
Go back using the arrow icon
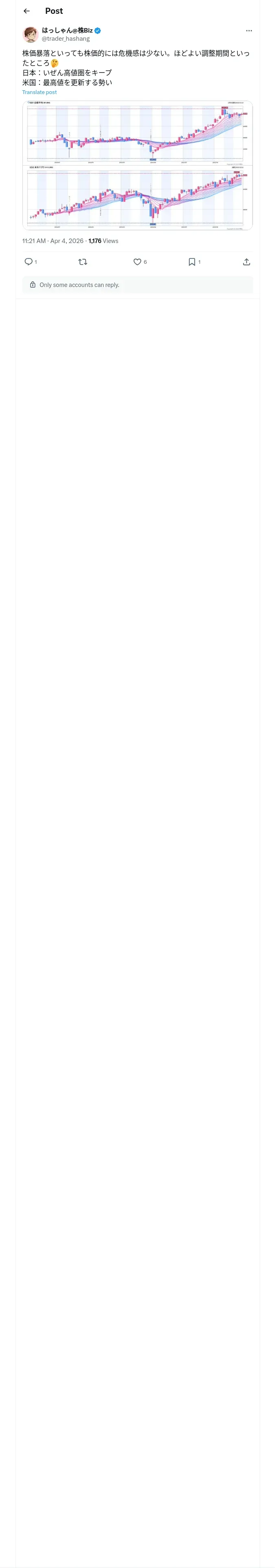(27, 11)
